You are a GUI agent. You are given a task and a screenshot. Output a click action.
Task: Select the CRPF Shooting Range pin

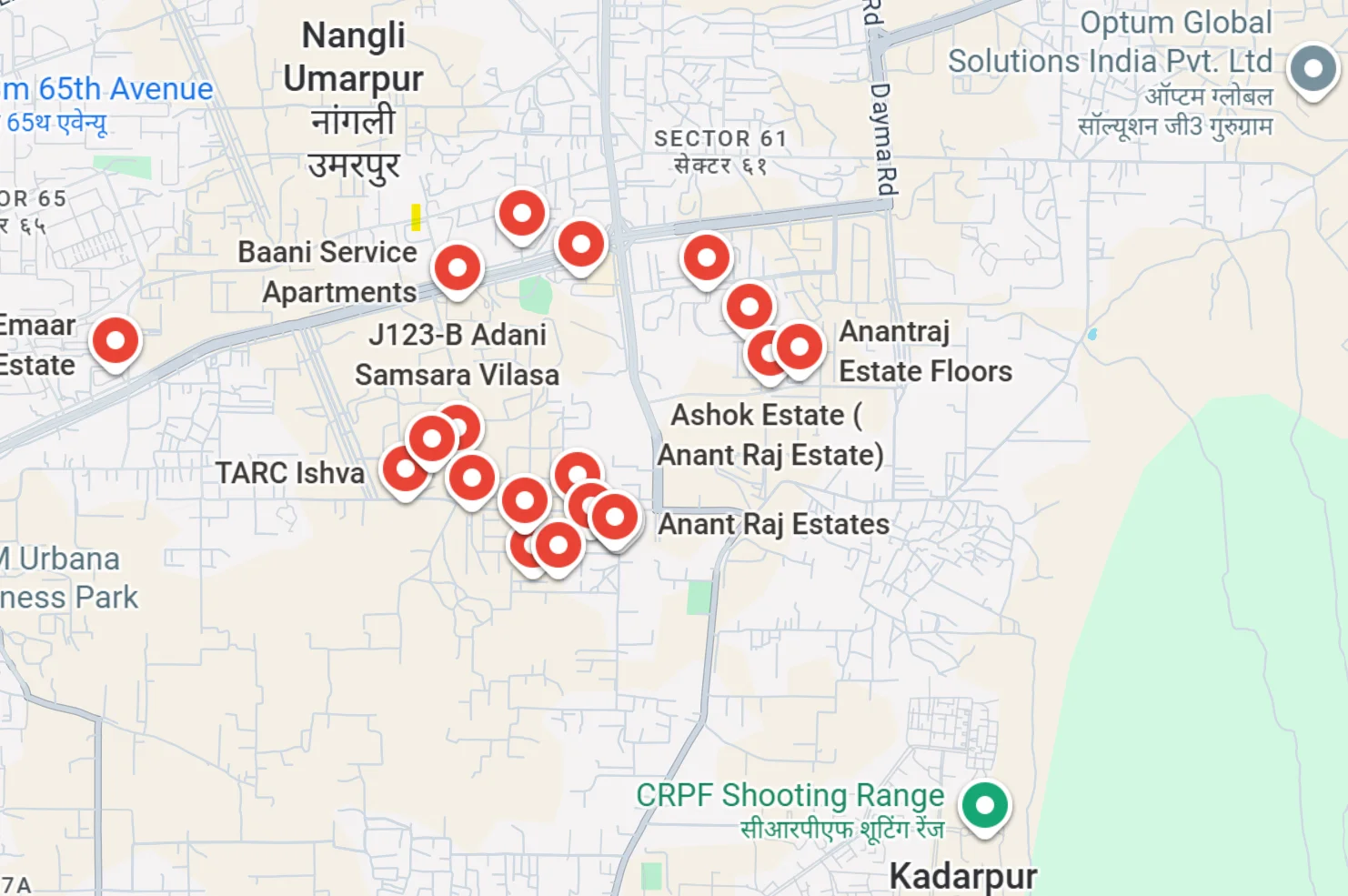pos(984,805)
